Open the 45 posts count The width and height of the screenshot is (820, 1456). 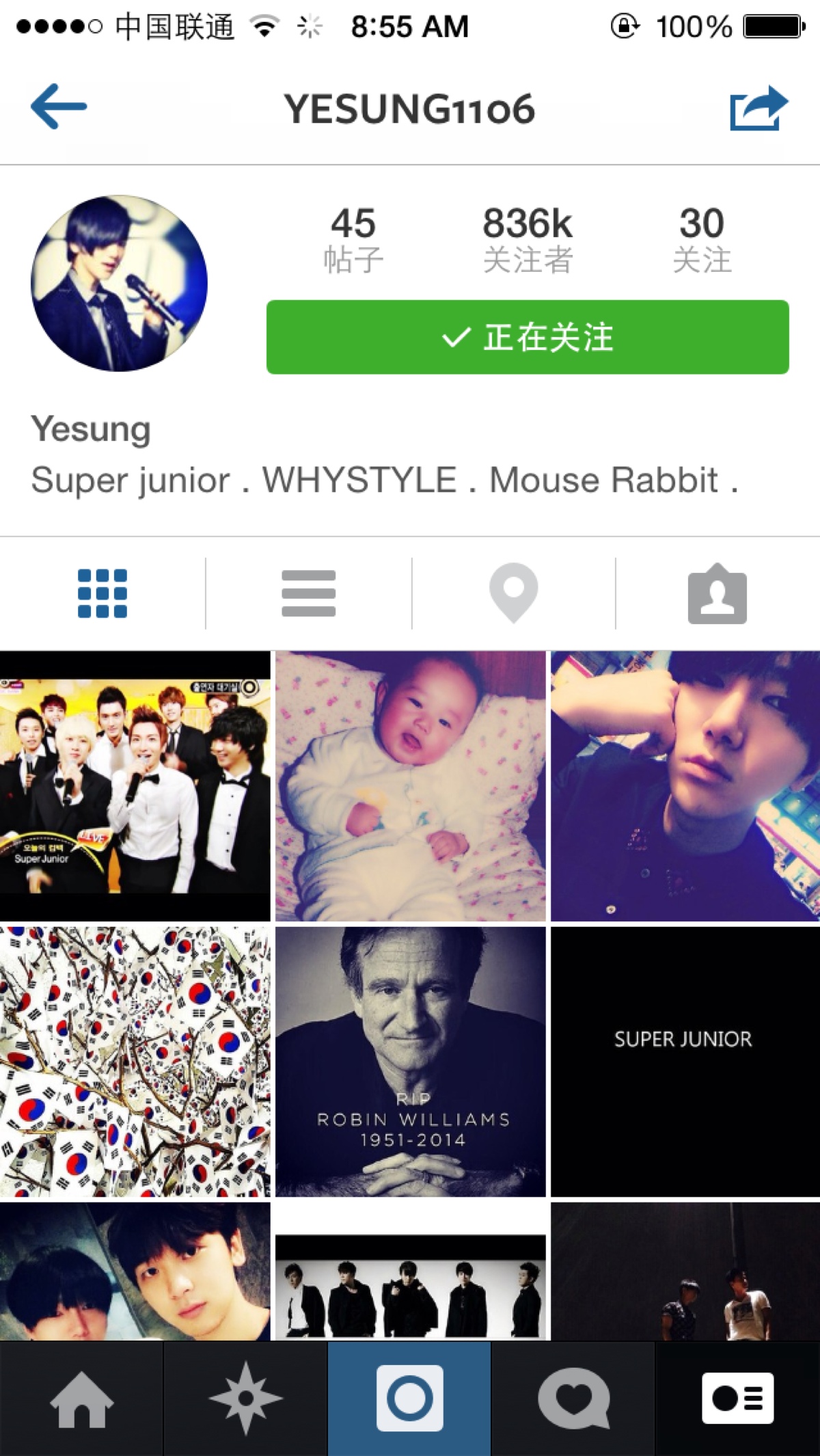[x=353, y=239]
